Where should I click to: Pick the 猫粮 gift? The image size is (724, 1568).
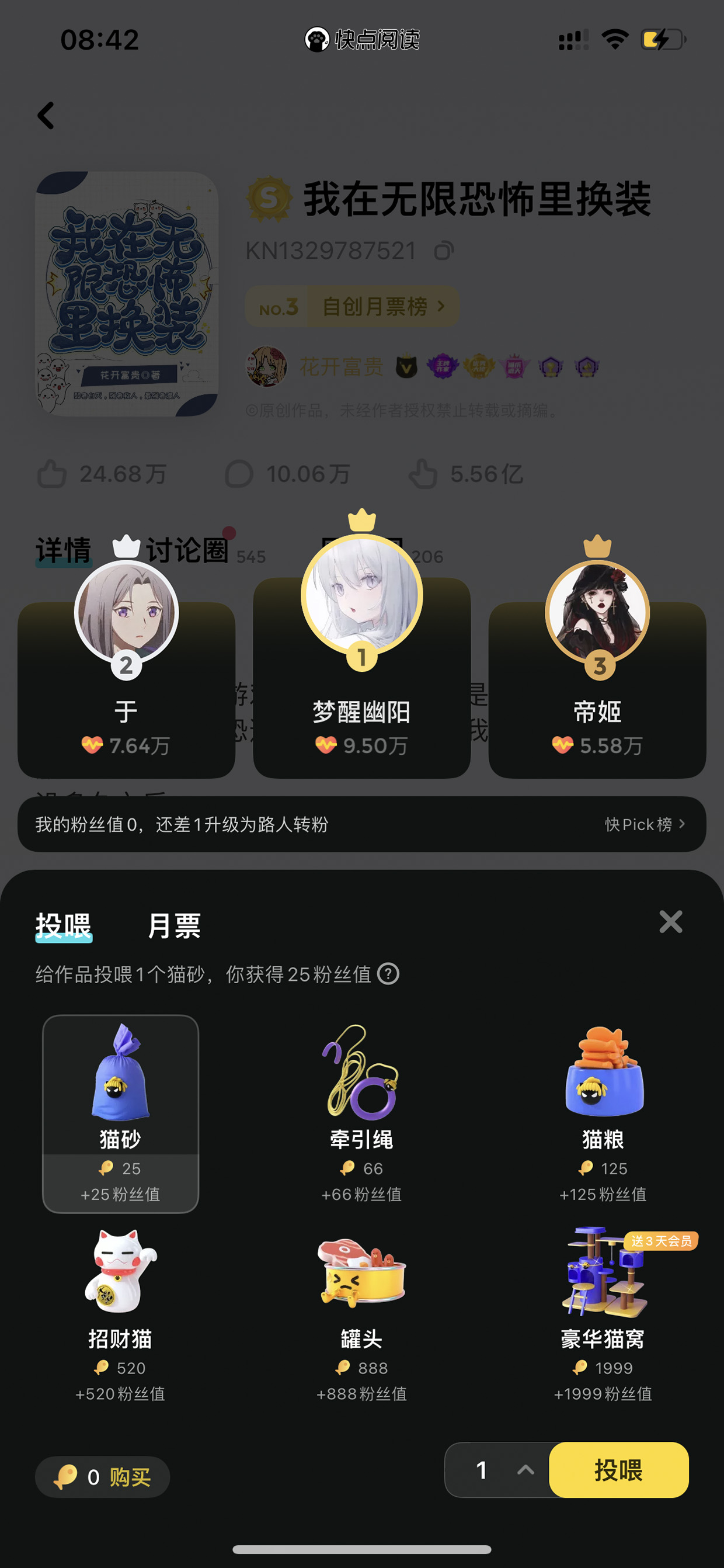tap(603, 1113)
